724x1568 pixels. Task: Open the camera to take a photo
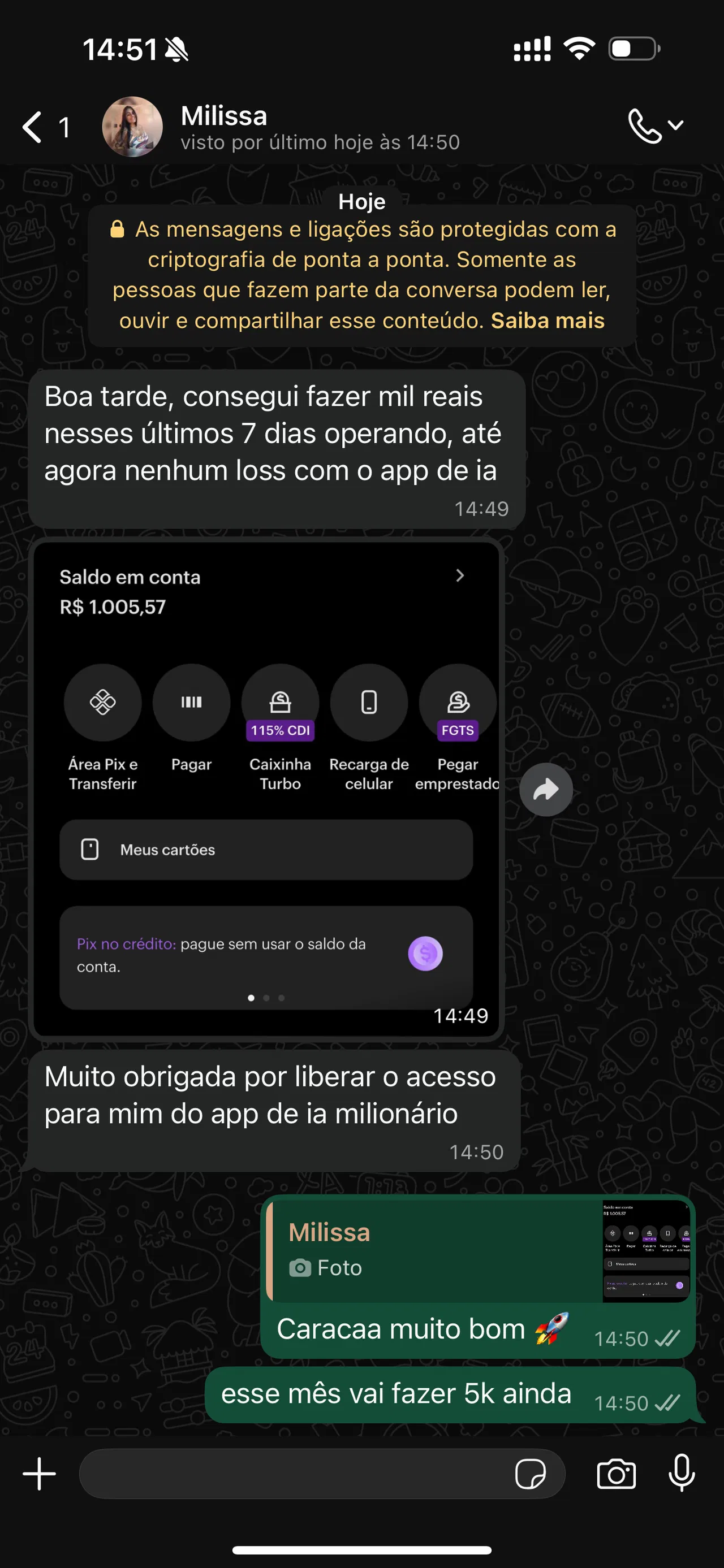click(x=616, y=1474)
